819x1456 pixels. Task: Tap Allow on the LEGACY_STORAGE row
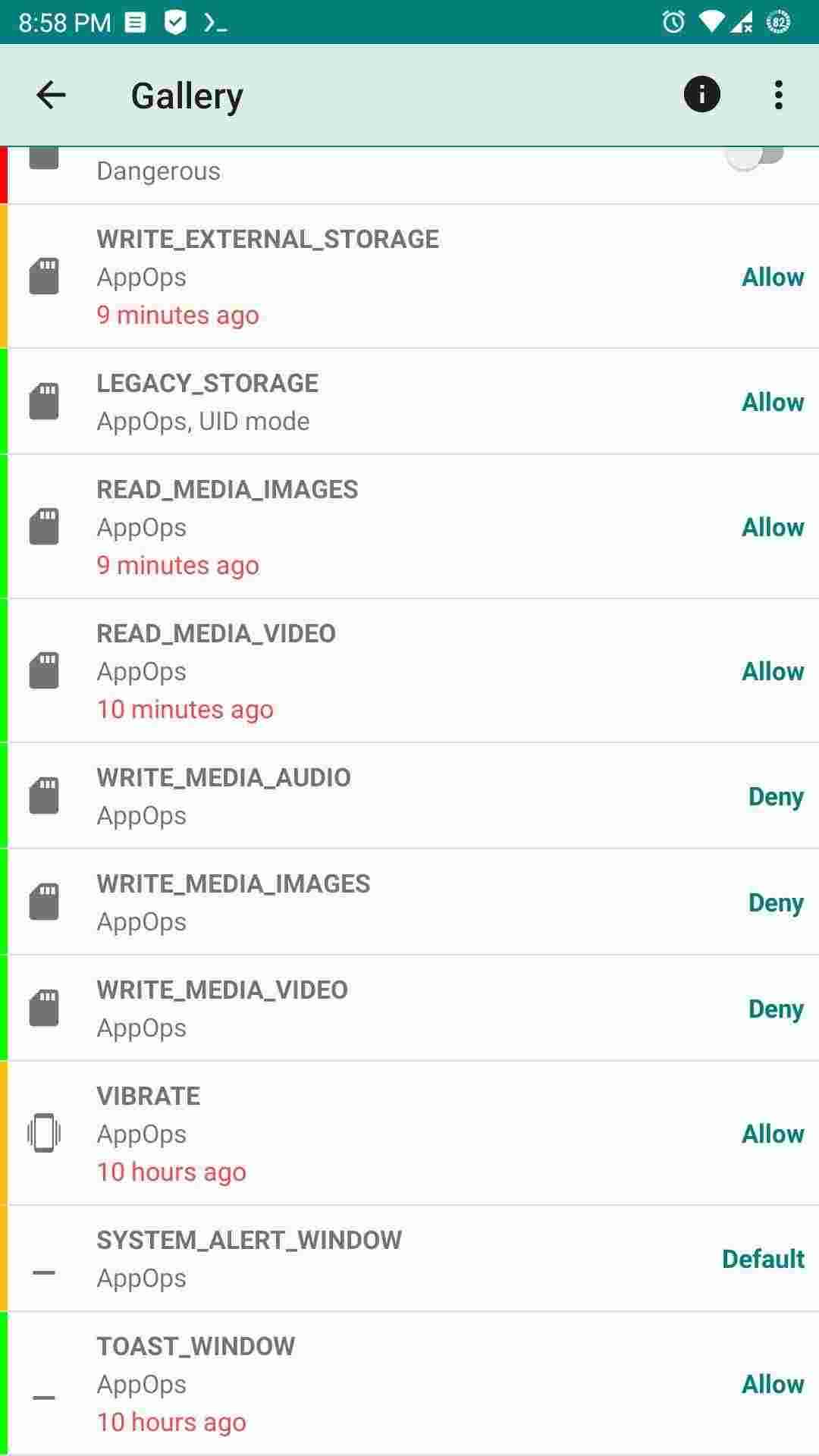pos(773,401)
